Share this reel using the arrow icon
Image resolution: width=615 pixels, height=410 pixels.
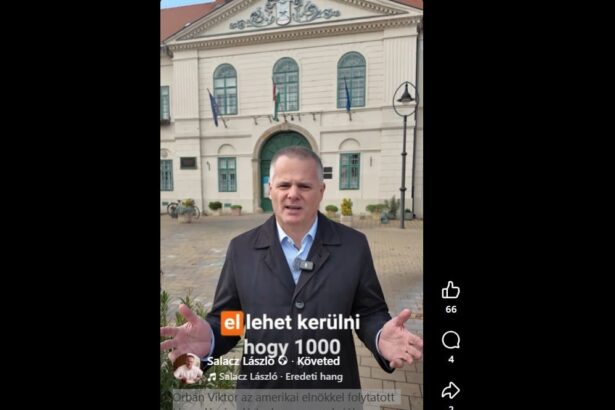pyautogui.click(x=450, y=390)
